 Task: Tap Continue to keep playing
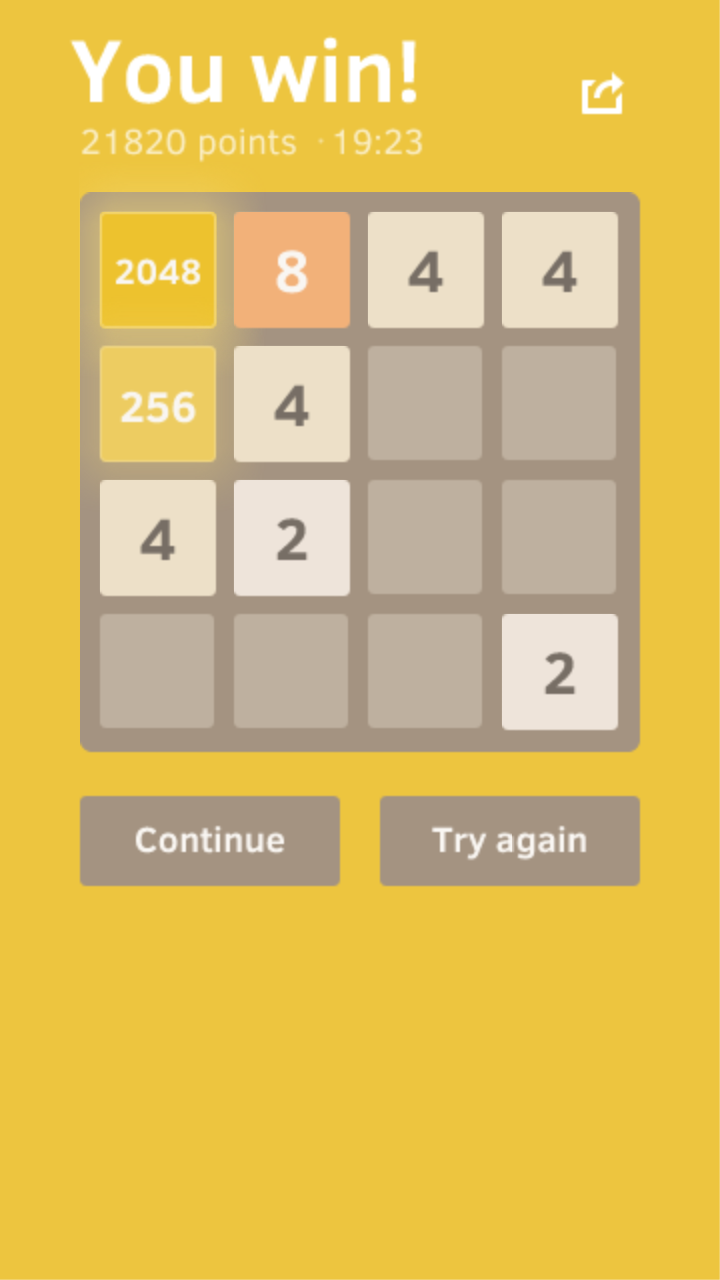tap(210, 840)
